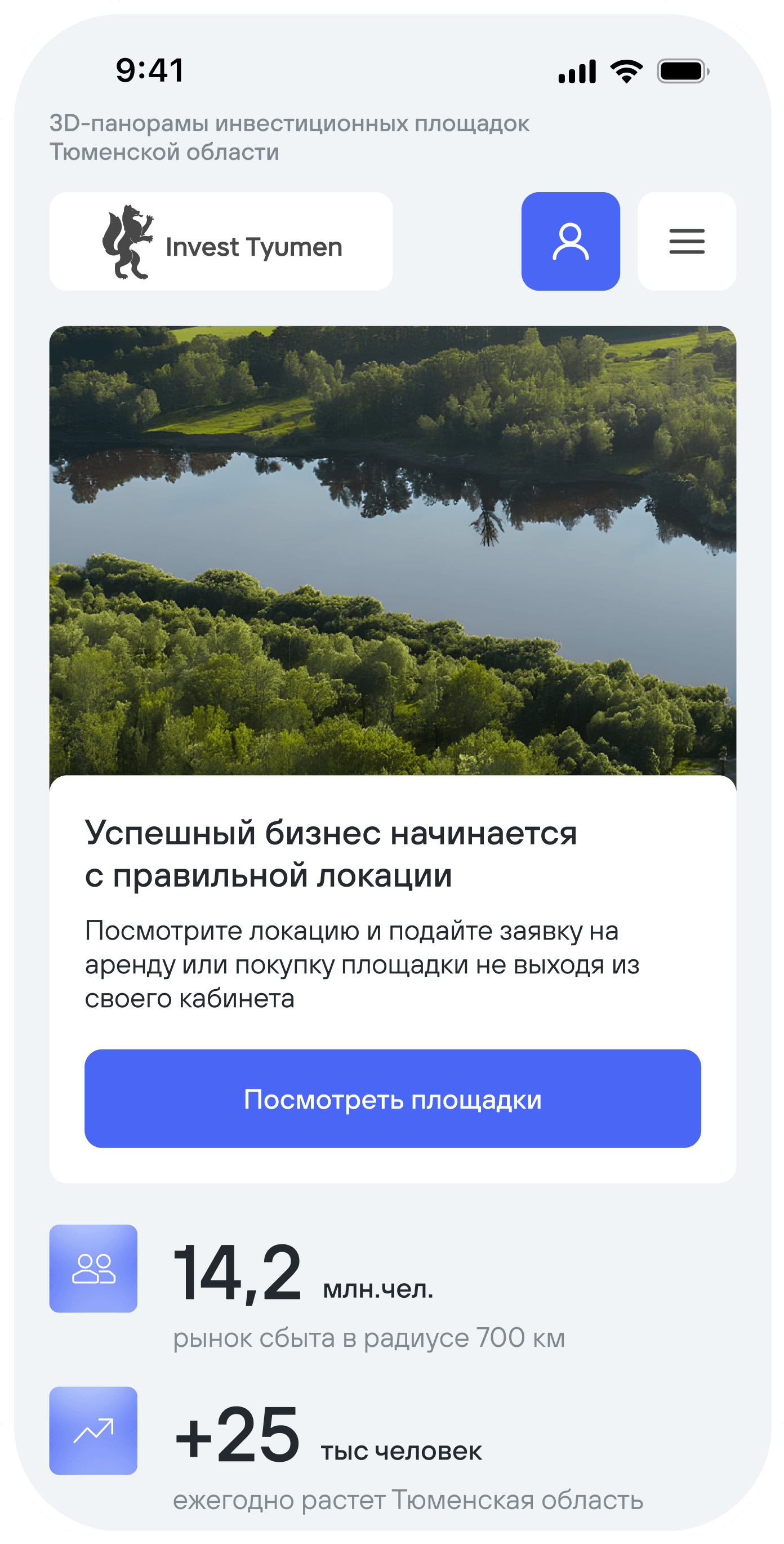Tap the Invest Tyumen logo button
The height and width of the screenshot is (1544, 784).
click(x=221, y=242)
